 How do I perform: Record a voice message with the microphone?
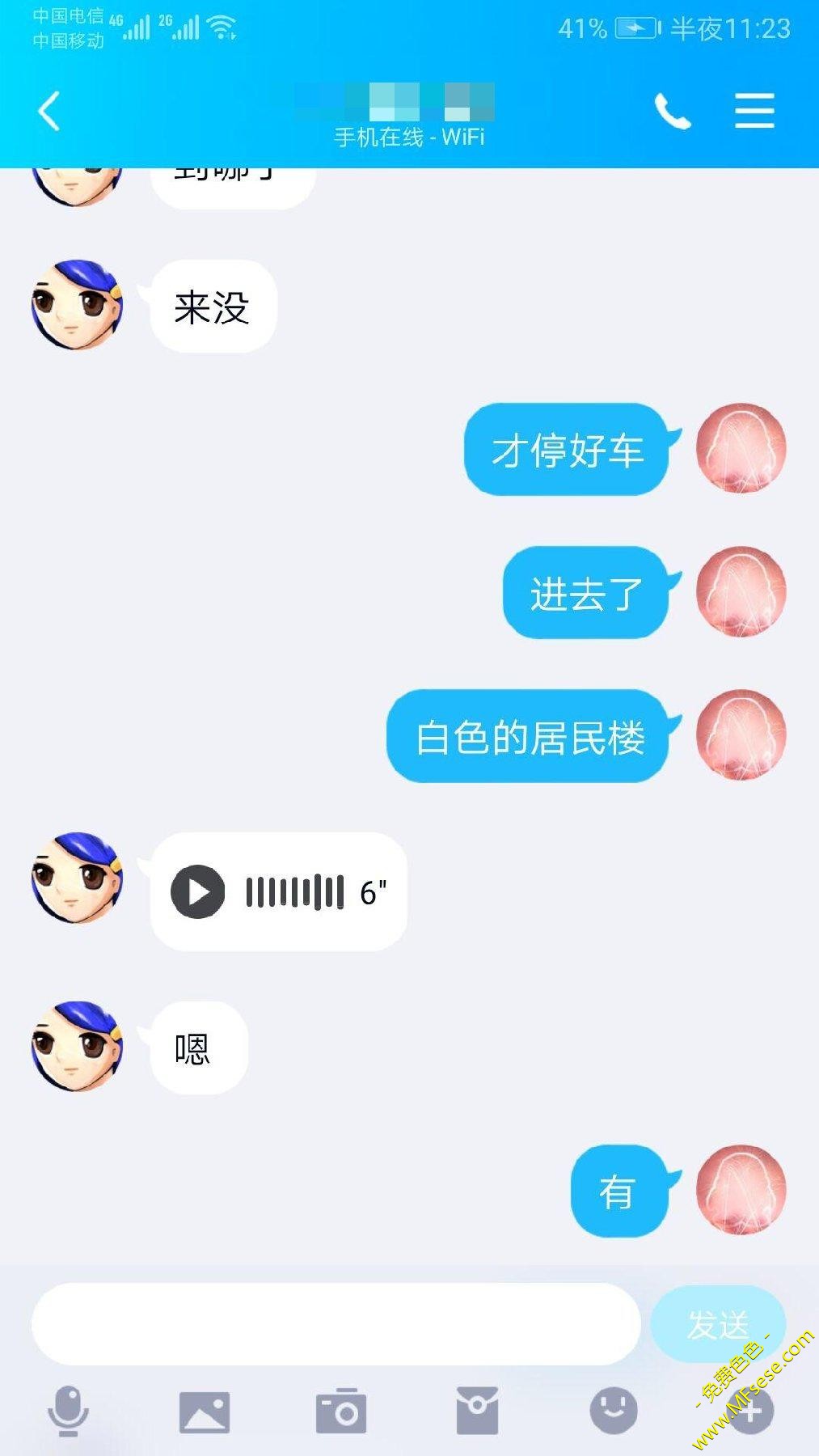point(68,1412)
